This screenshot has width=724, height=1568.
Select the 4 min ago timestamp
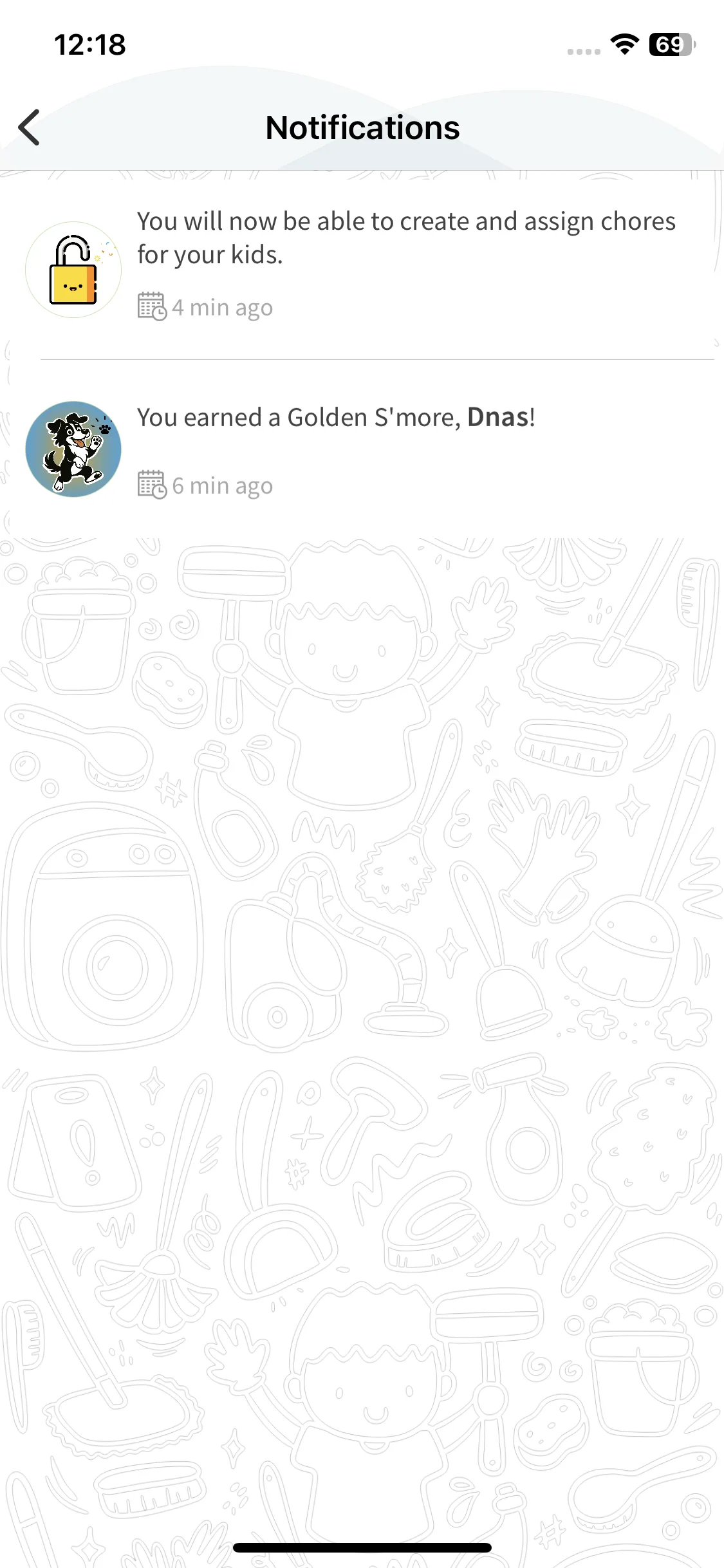(x=222, y=306)
